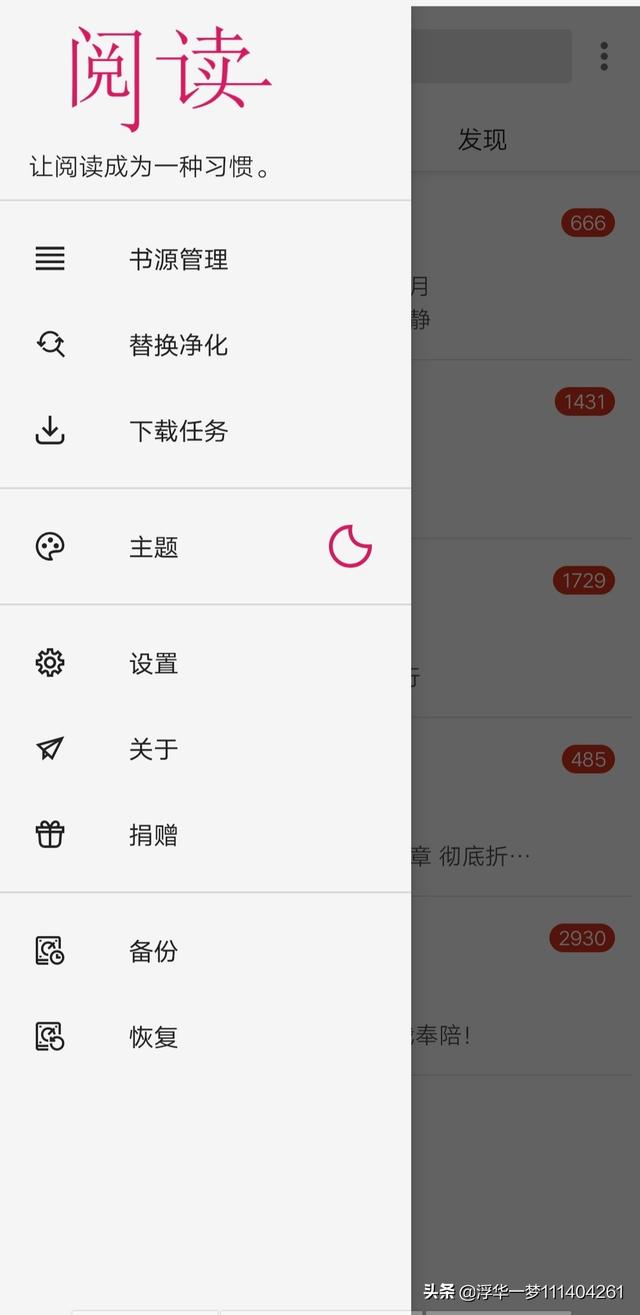Start 备份 backup
The width and height of the screenshot is (640, 1315).
click(x=153, y=952)
